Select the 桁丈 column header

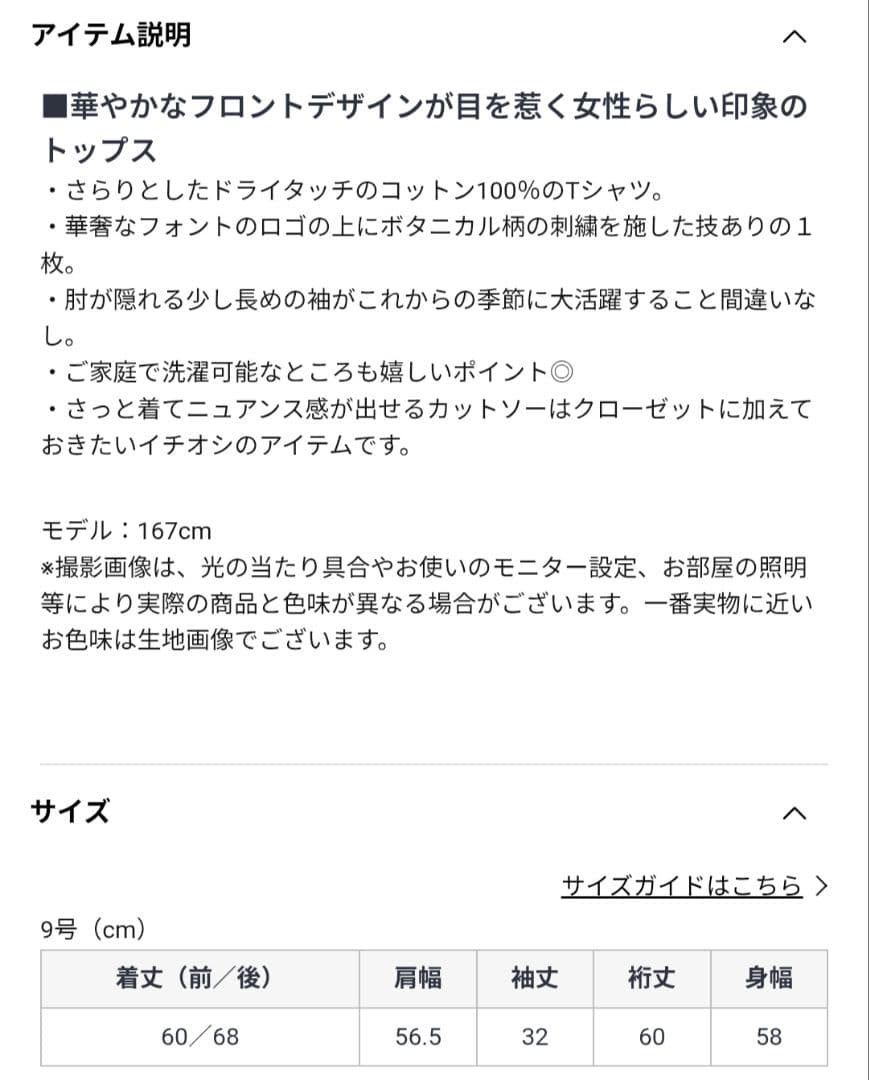[651, 979]
